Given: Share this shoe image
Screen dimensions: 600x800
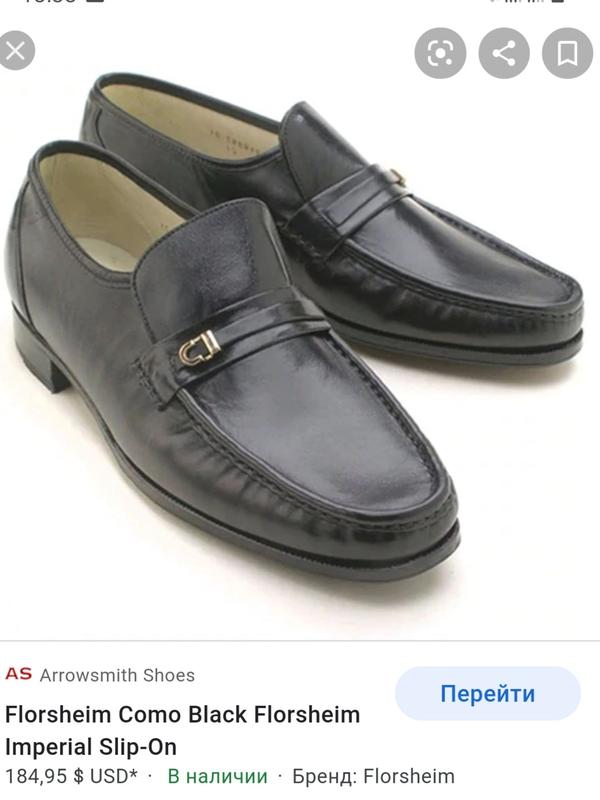Looking at the screenshot, I should tap(504, 54).
